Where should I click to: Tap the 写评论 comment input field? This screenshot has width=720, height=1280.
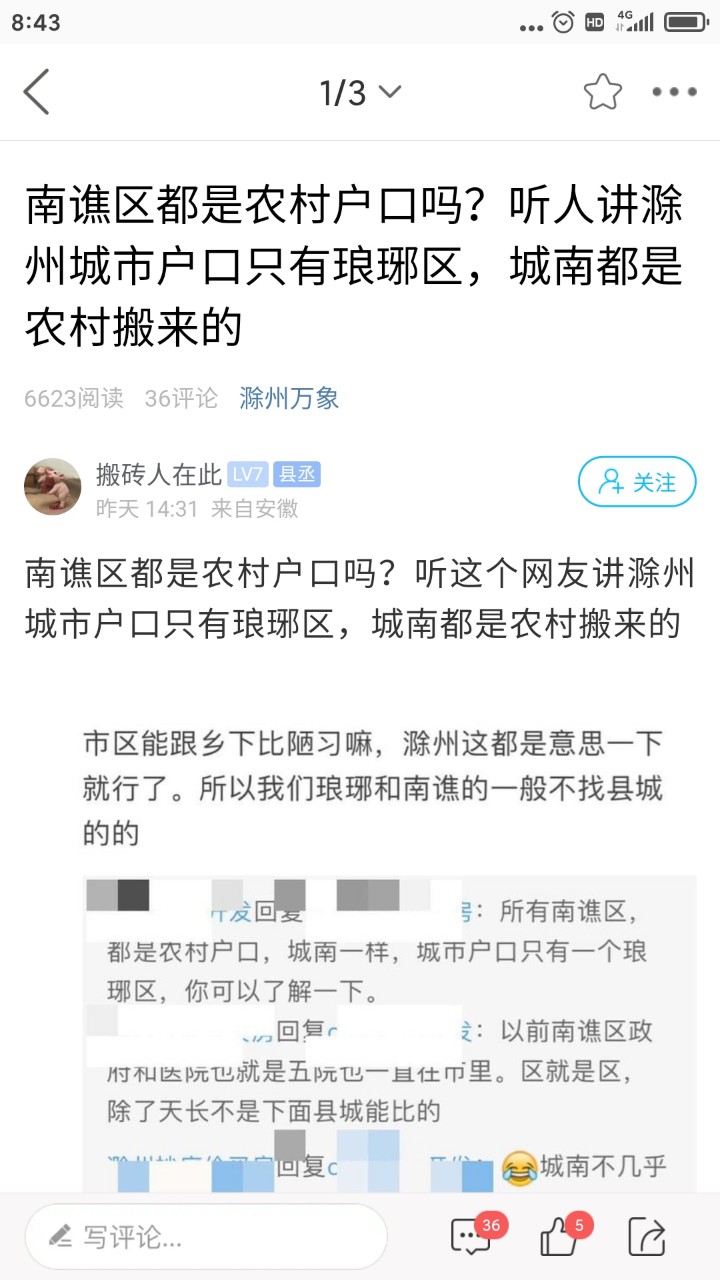click(206, 1237)
